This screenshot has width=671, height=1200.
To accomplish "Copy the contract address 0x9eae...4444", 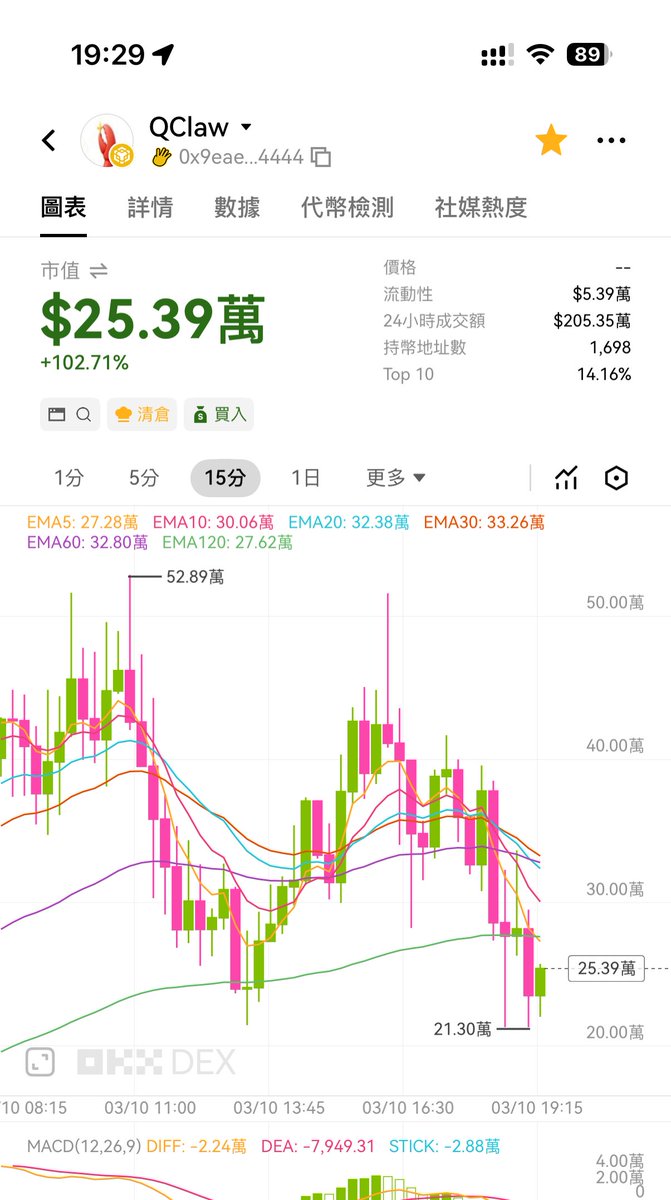I will [x=321, y=157].
